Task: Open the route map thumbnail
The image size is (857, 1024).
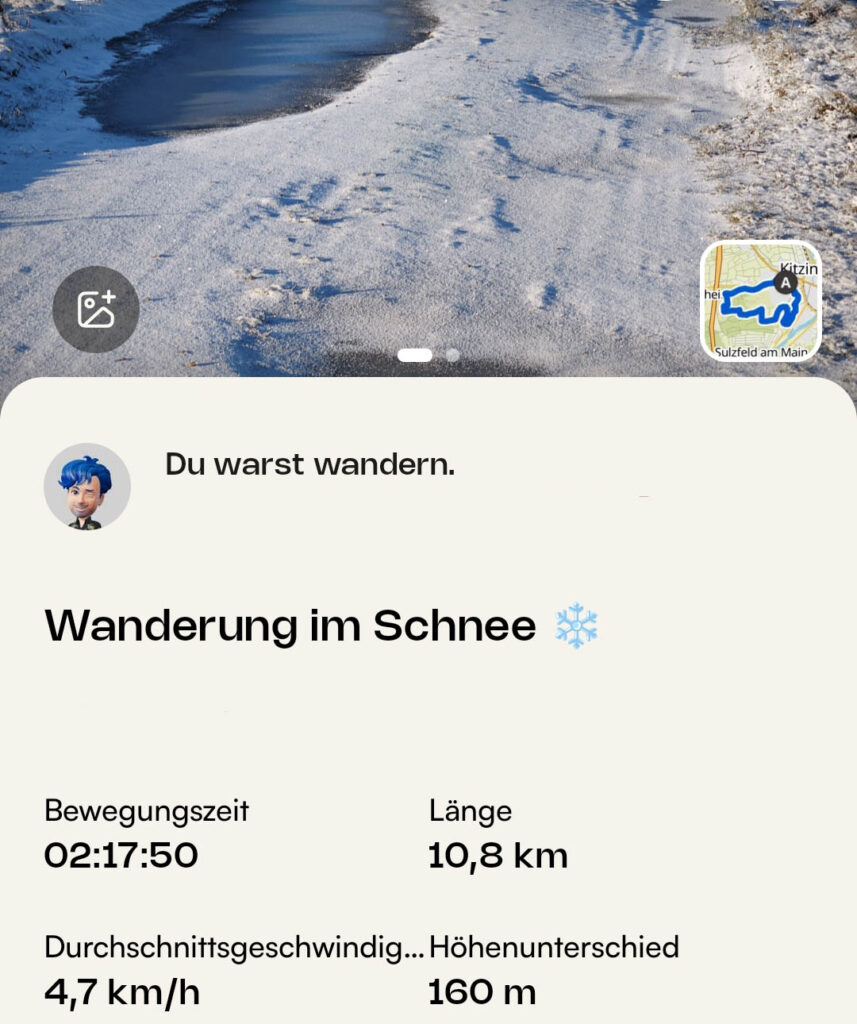Action: pos(760,301)
